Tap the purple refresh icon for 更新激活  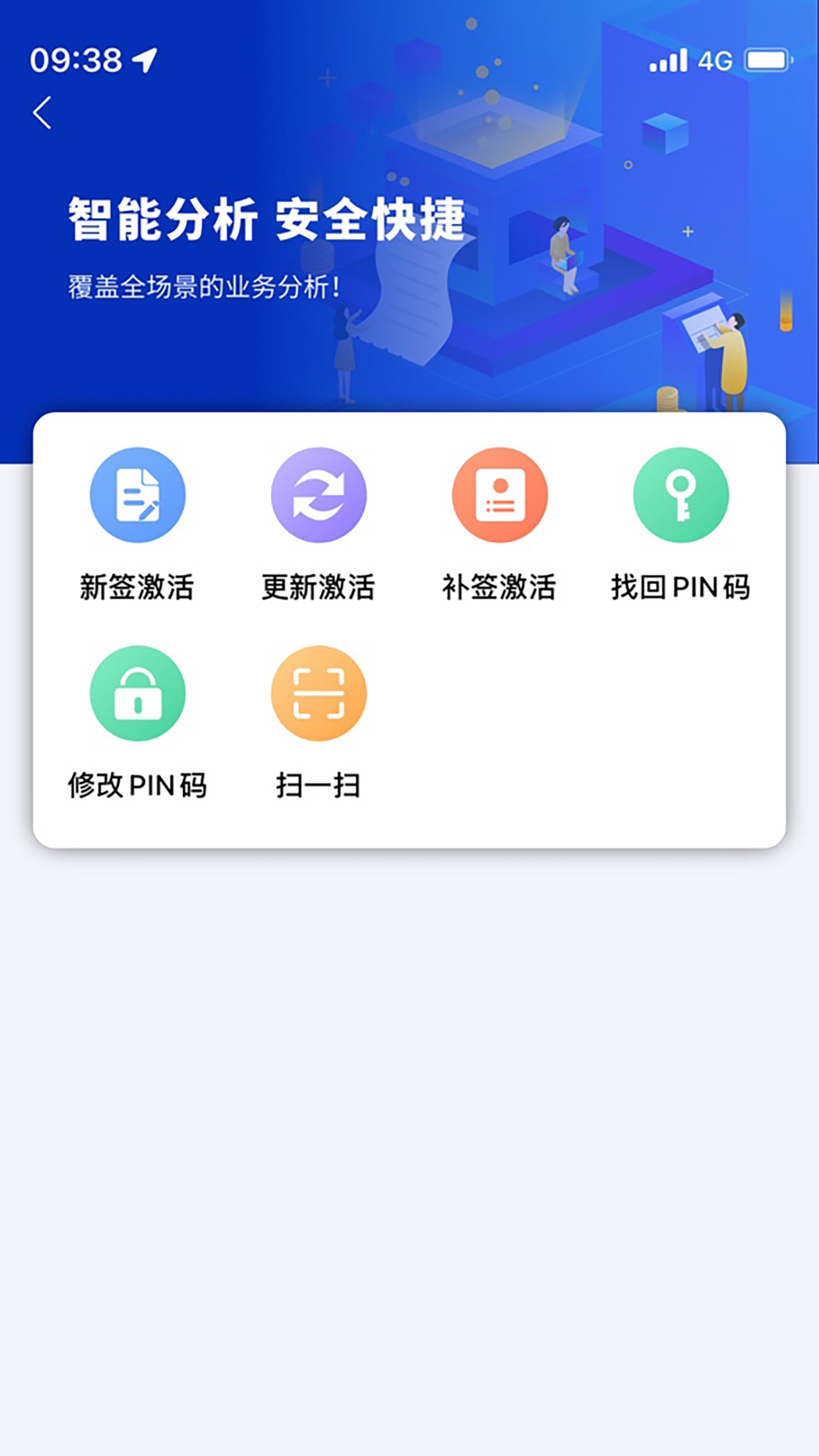click(x=318, y=496)
